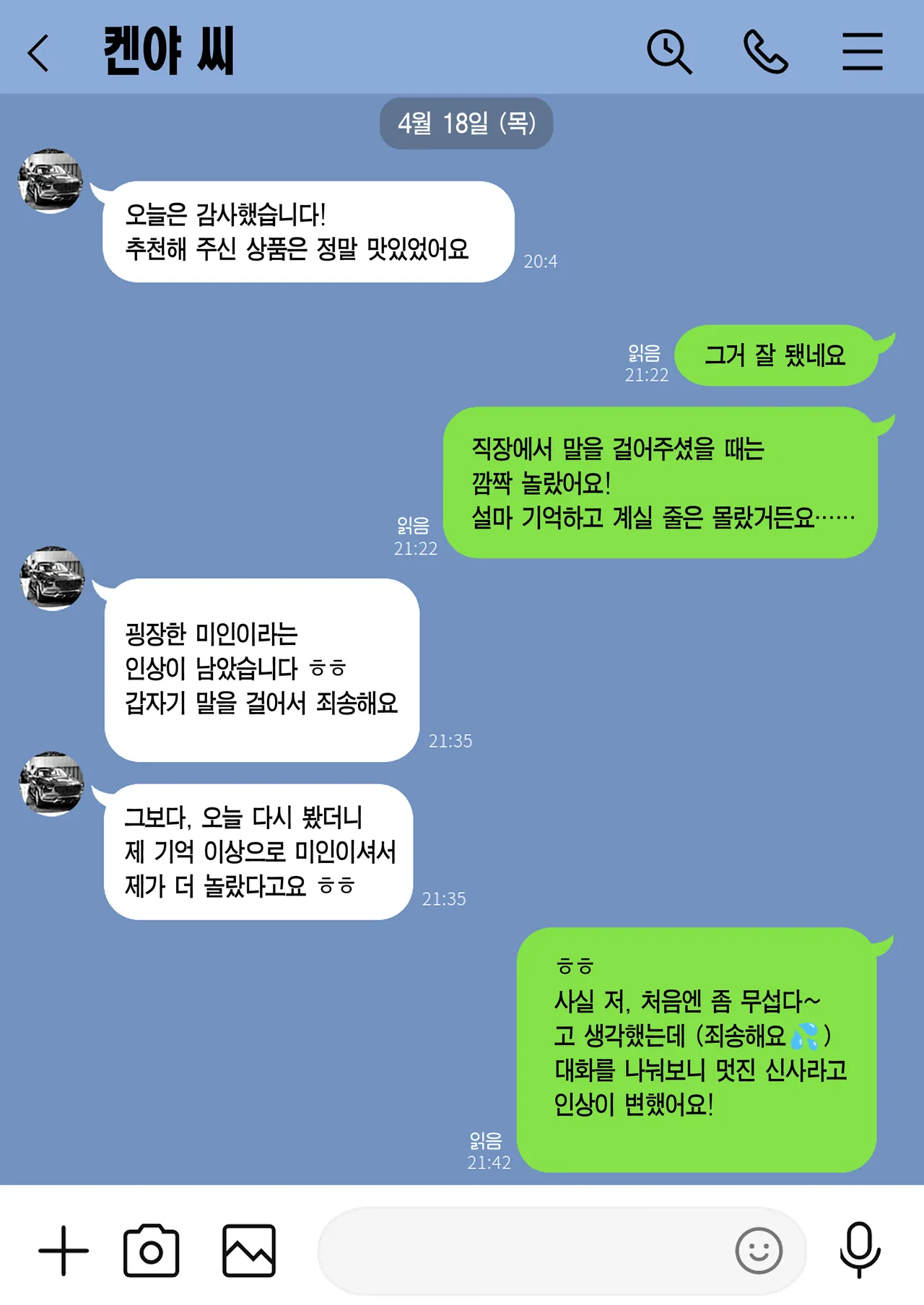Screen dimensions: 924x1305
Task: Launch the camera to take a photo
Action: pos(151,1250)
